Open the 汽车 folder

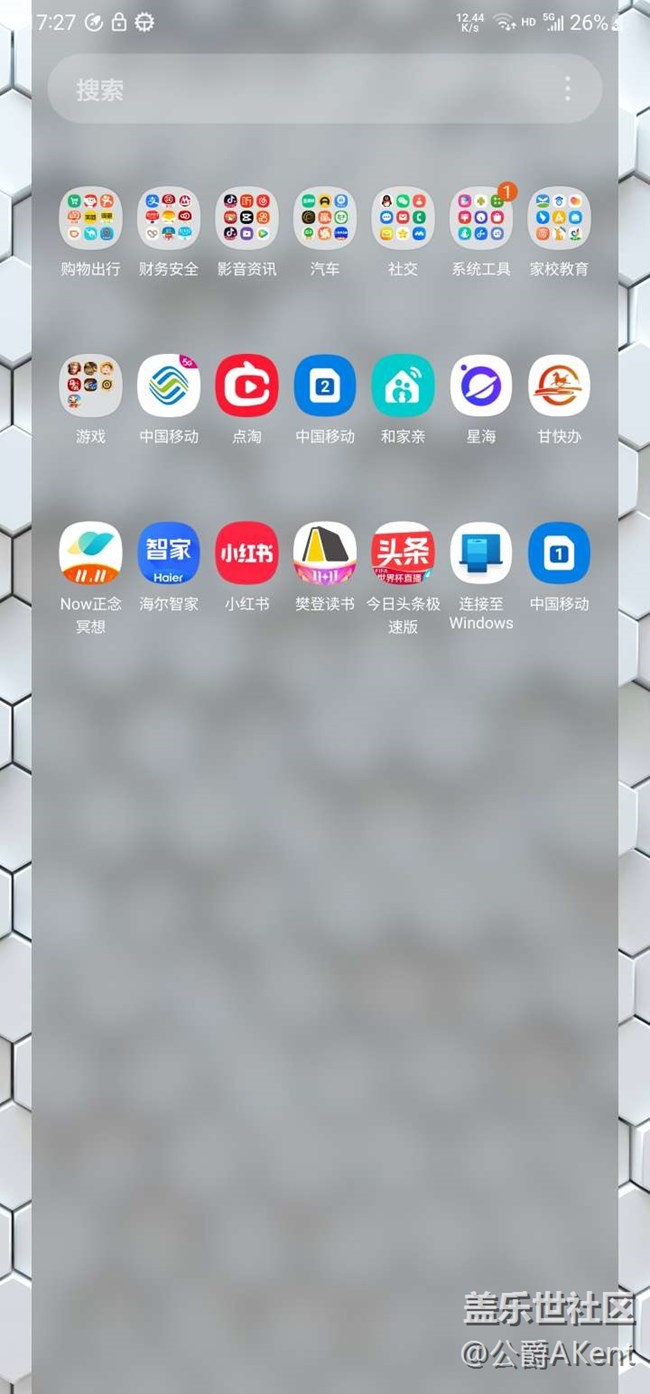324,219
